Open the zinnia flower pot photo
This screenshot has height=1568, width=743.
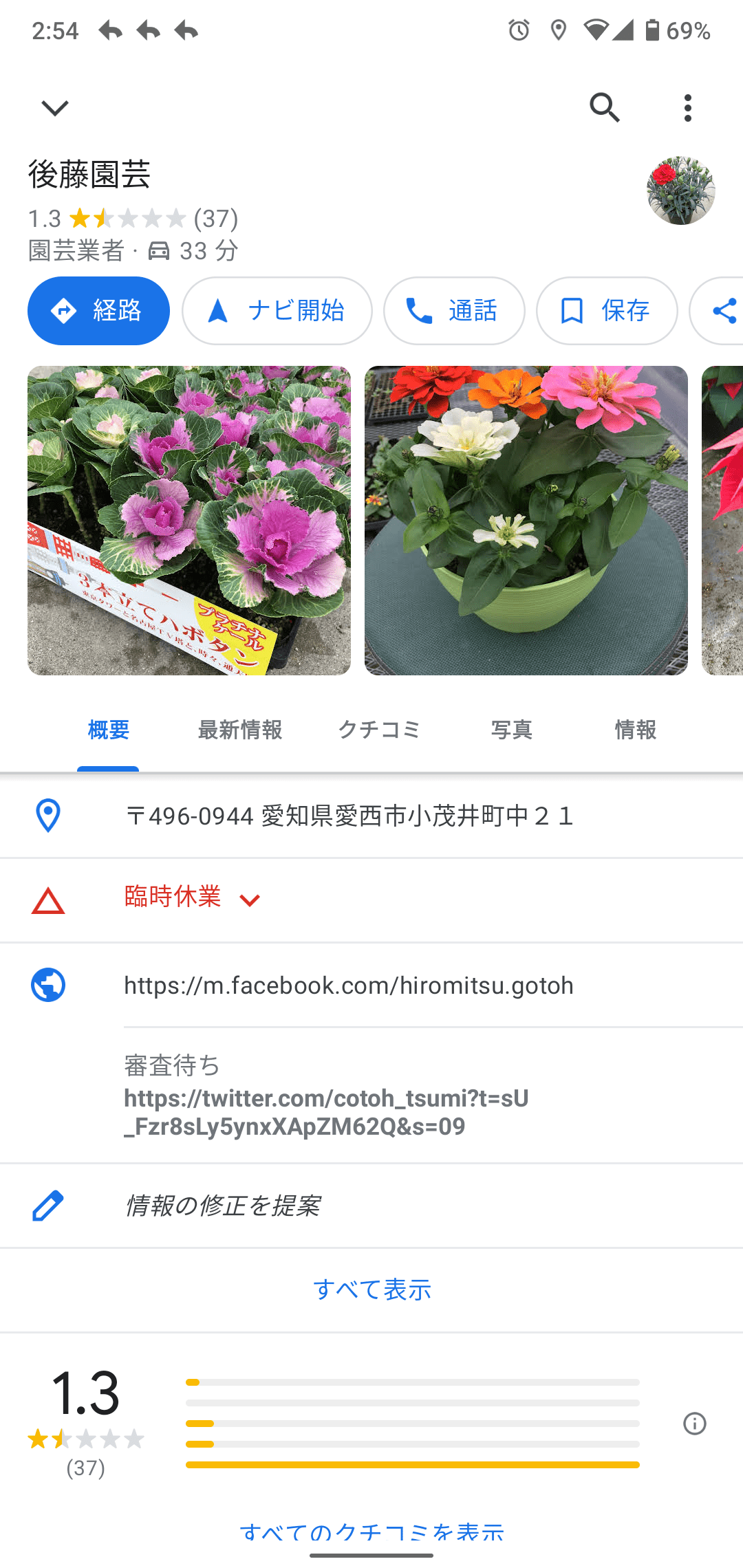coord(526,521)
